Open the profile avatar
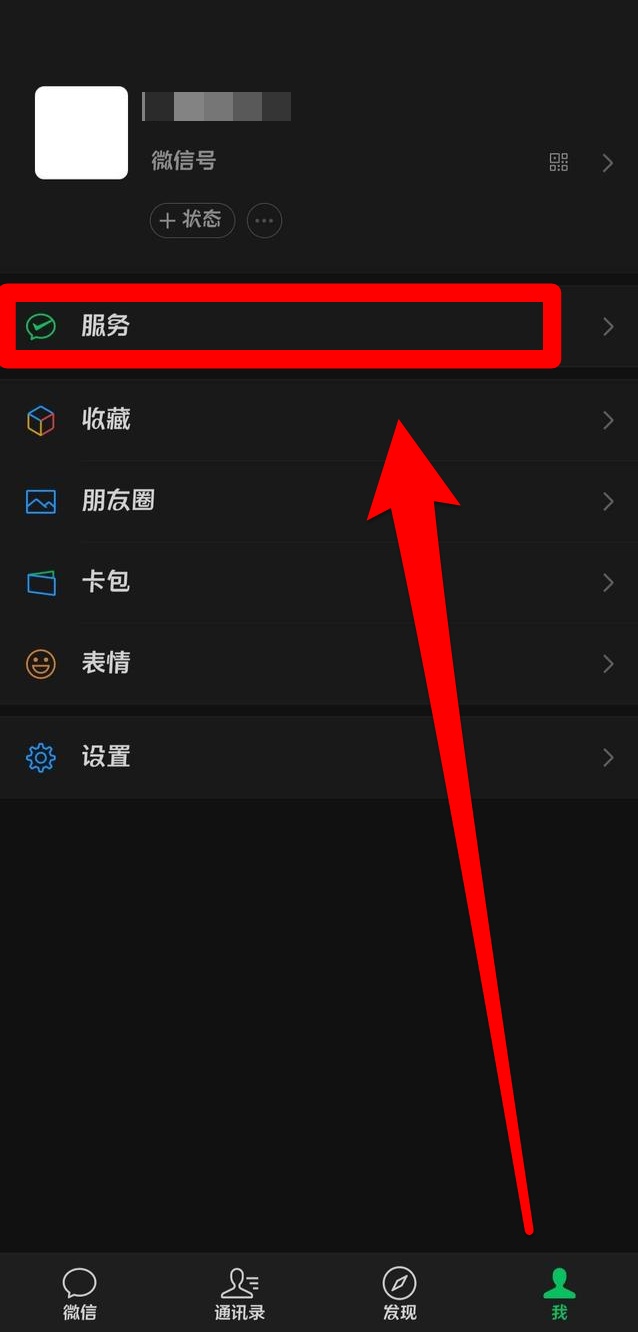638x1332 pixels. click(x=81, y=133)
